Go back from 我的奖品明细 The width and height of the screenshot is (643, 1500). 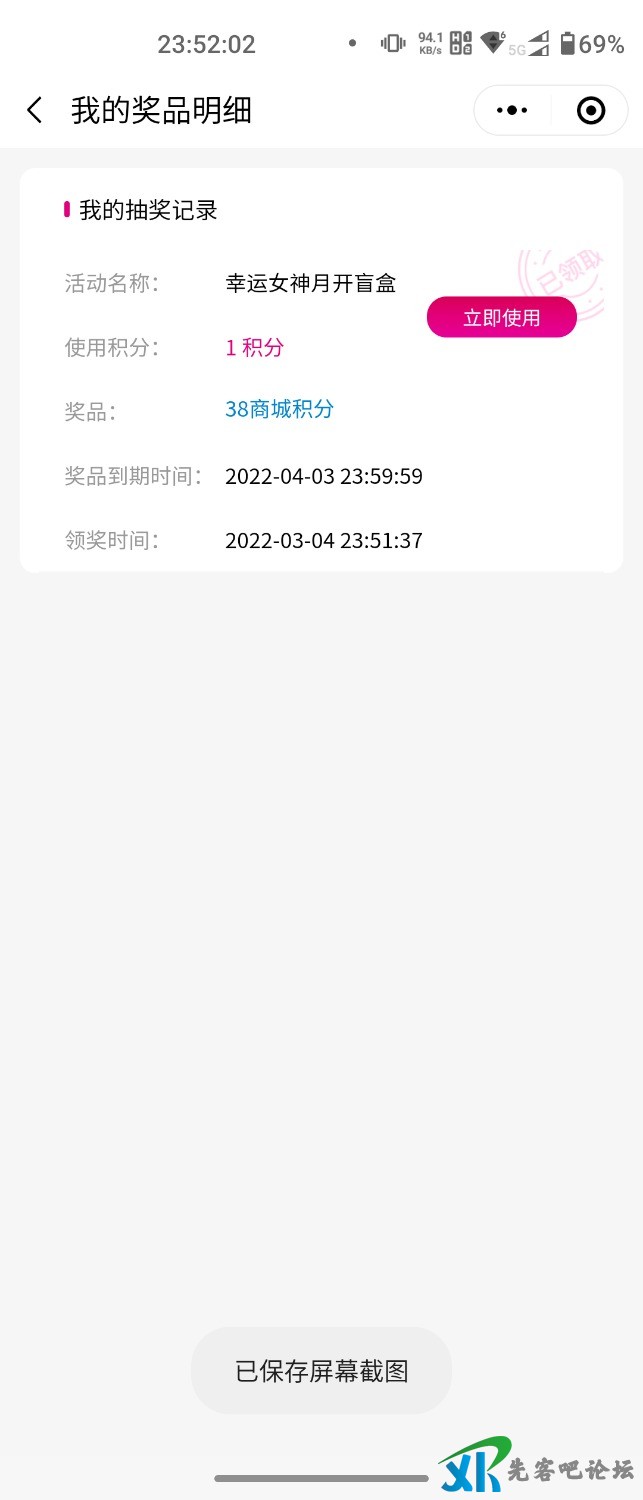[35, 110]
